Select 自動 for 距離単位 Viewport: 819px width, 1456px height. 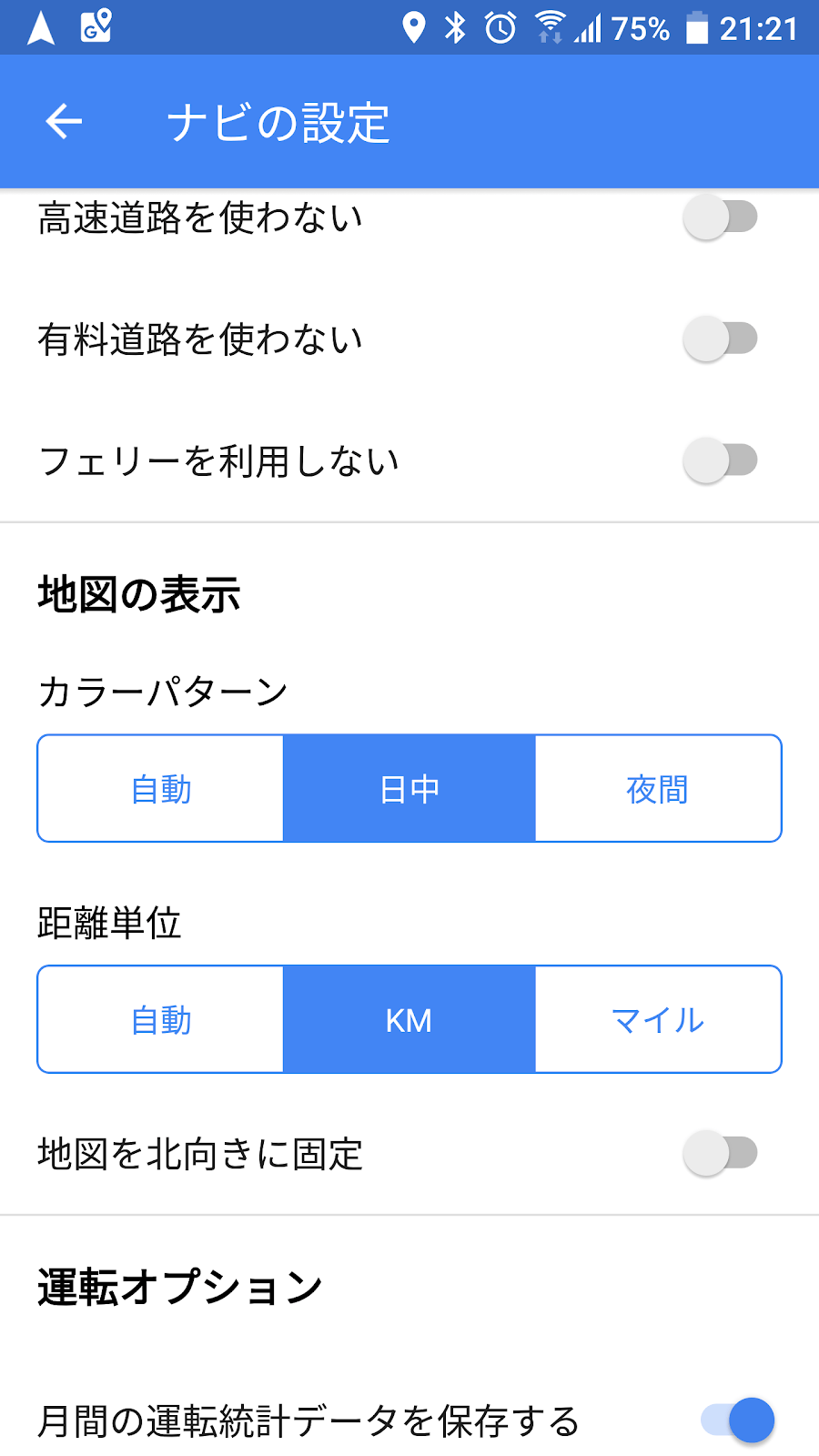pyautogui.click(x=161, y=1020)
